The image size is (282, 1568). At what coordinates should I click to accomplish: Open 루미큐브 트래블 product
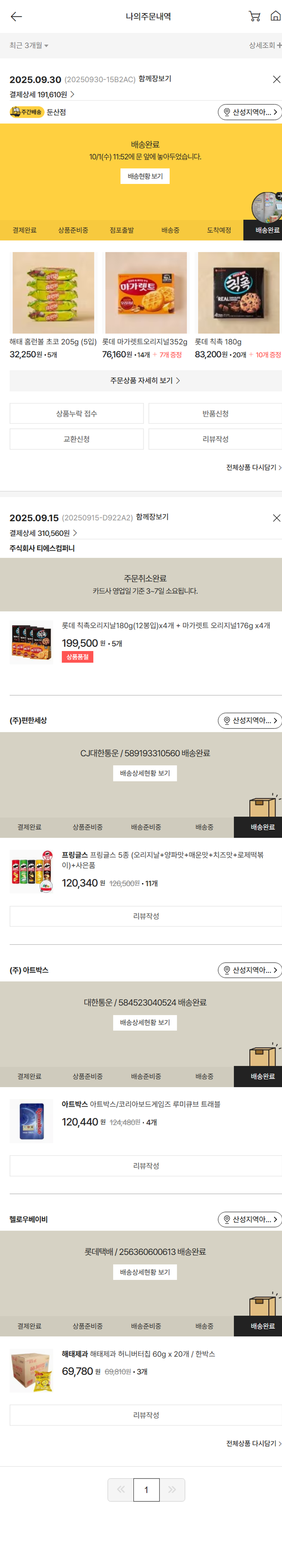[x=141, y=1104]
